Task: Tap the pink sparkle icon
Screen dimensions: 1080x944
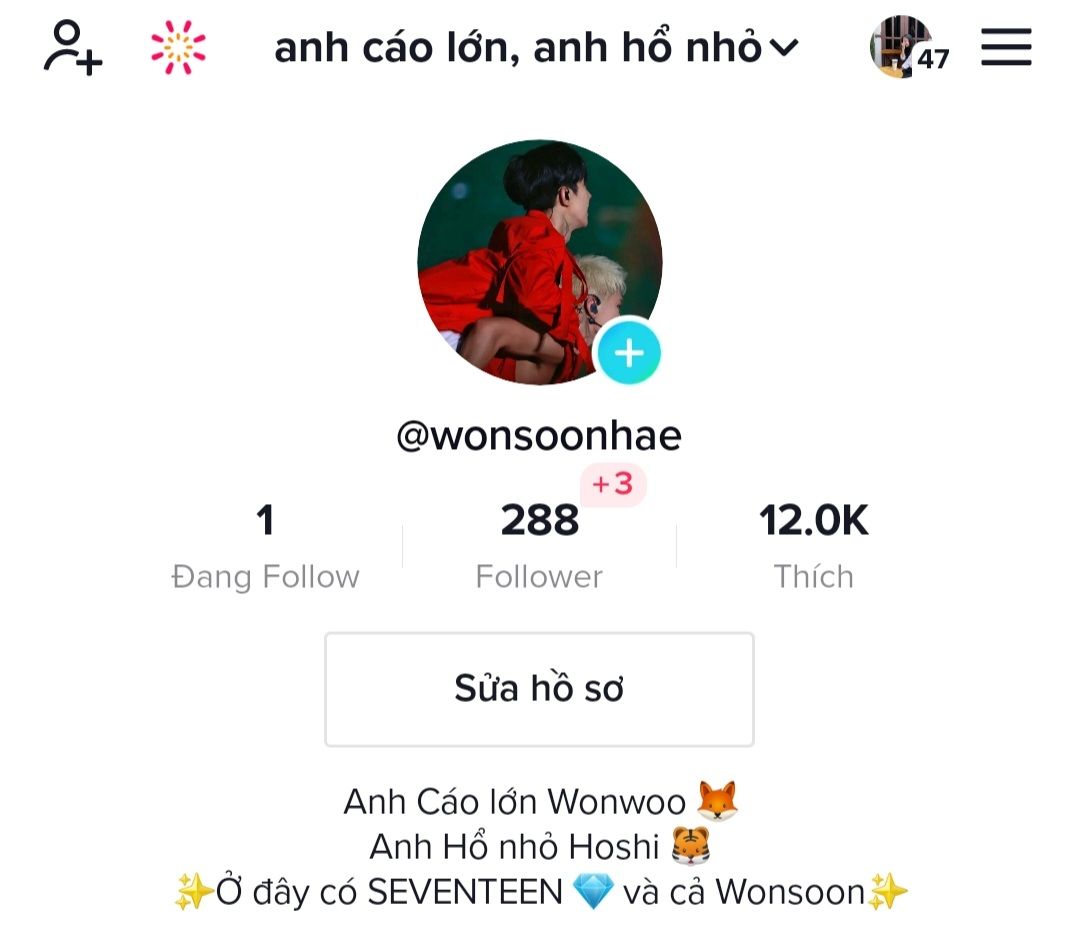Action: point(178,47)
